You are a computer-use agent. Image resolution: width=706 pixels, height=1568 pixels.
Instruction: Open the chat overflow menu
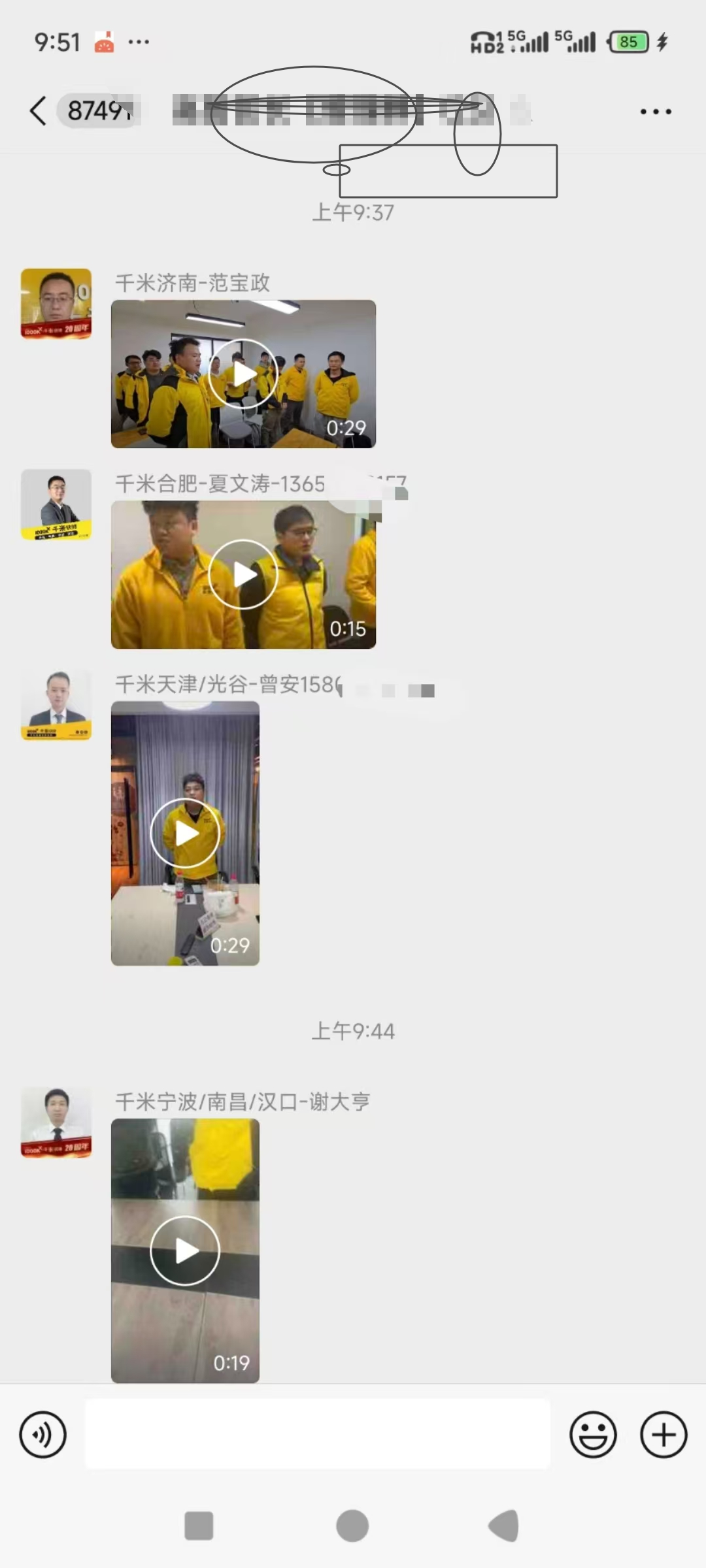pyautogui.click(x=655, y=112)
